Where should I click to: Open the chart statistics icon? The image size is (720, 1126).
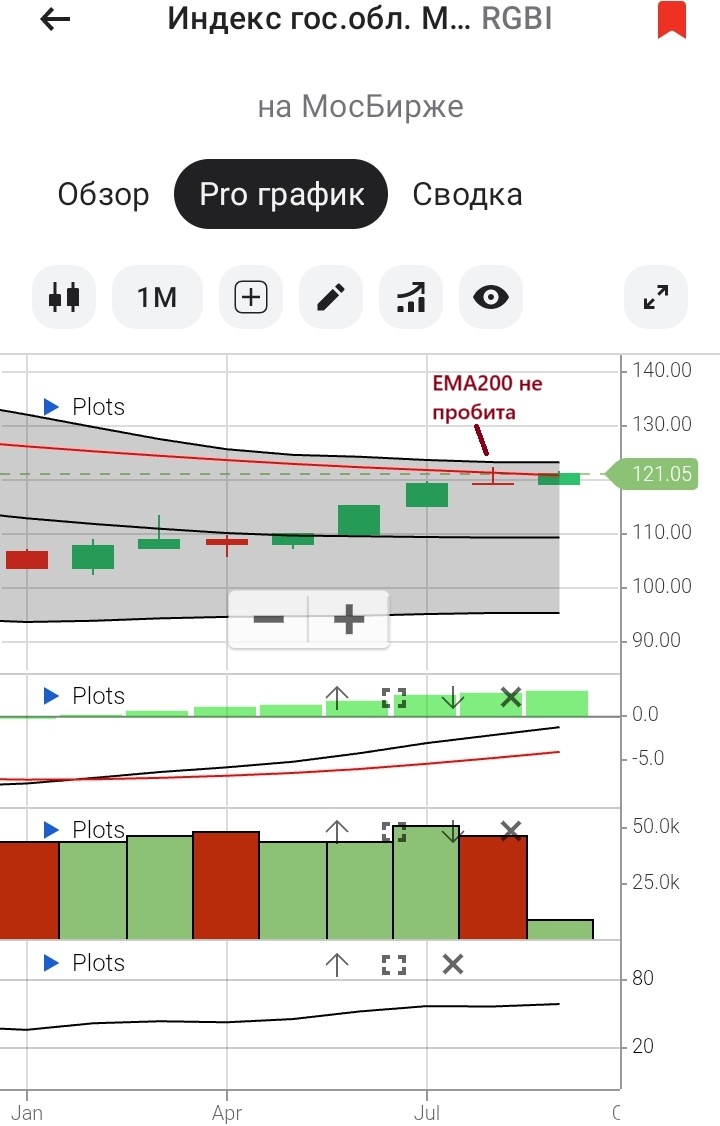410,297
